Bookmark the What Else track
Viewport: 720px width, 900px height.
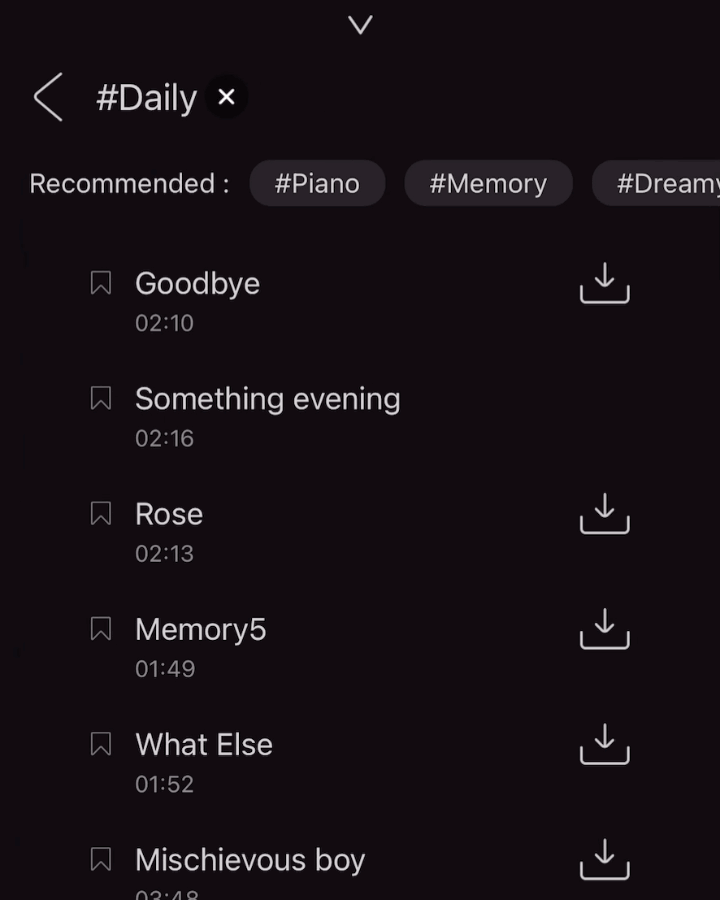click(x=101, y=744)
